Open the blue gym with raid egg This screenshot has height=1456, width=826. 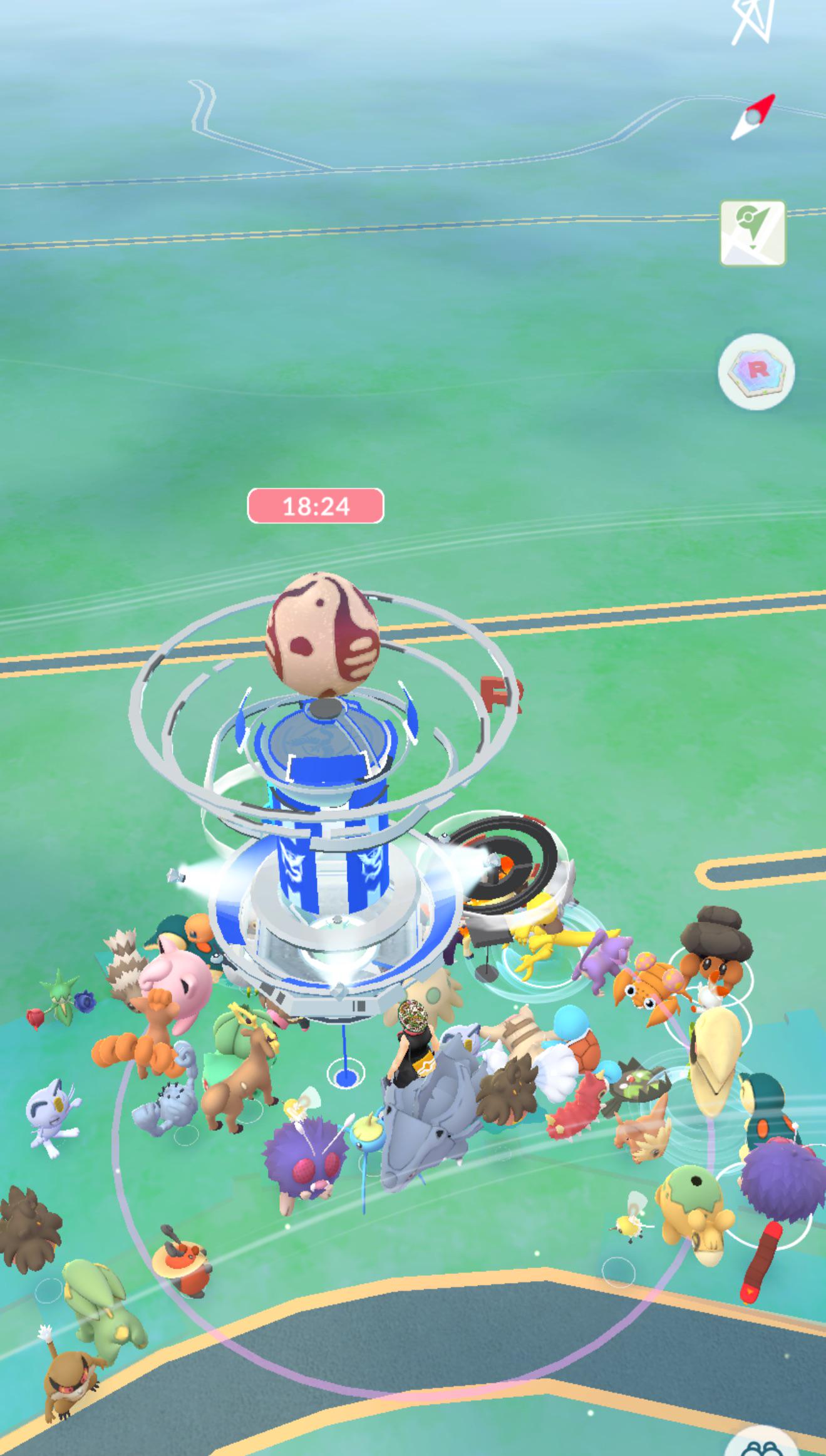[324, 814]
